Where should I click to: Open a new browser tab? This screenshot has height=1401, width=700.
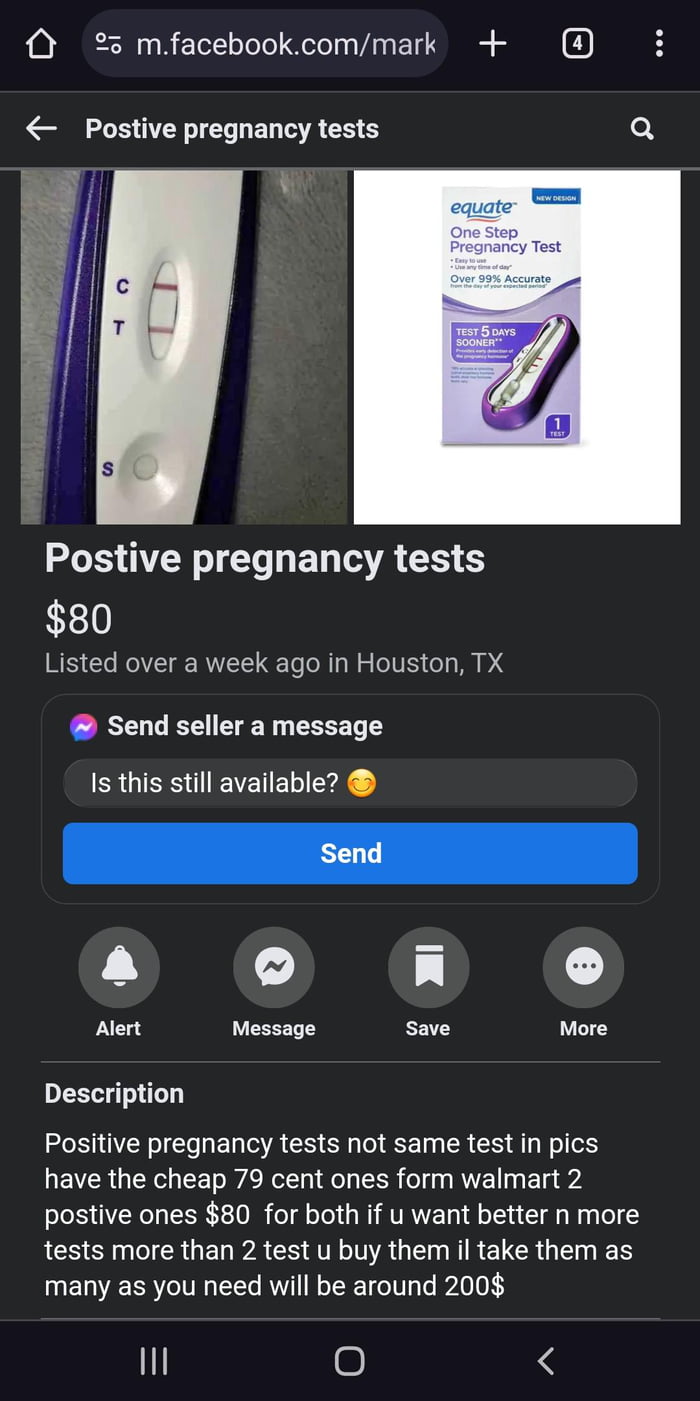pyautogui.click(x=492, y=44)
